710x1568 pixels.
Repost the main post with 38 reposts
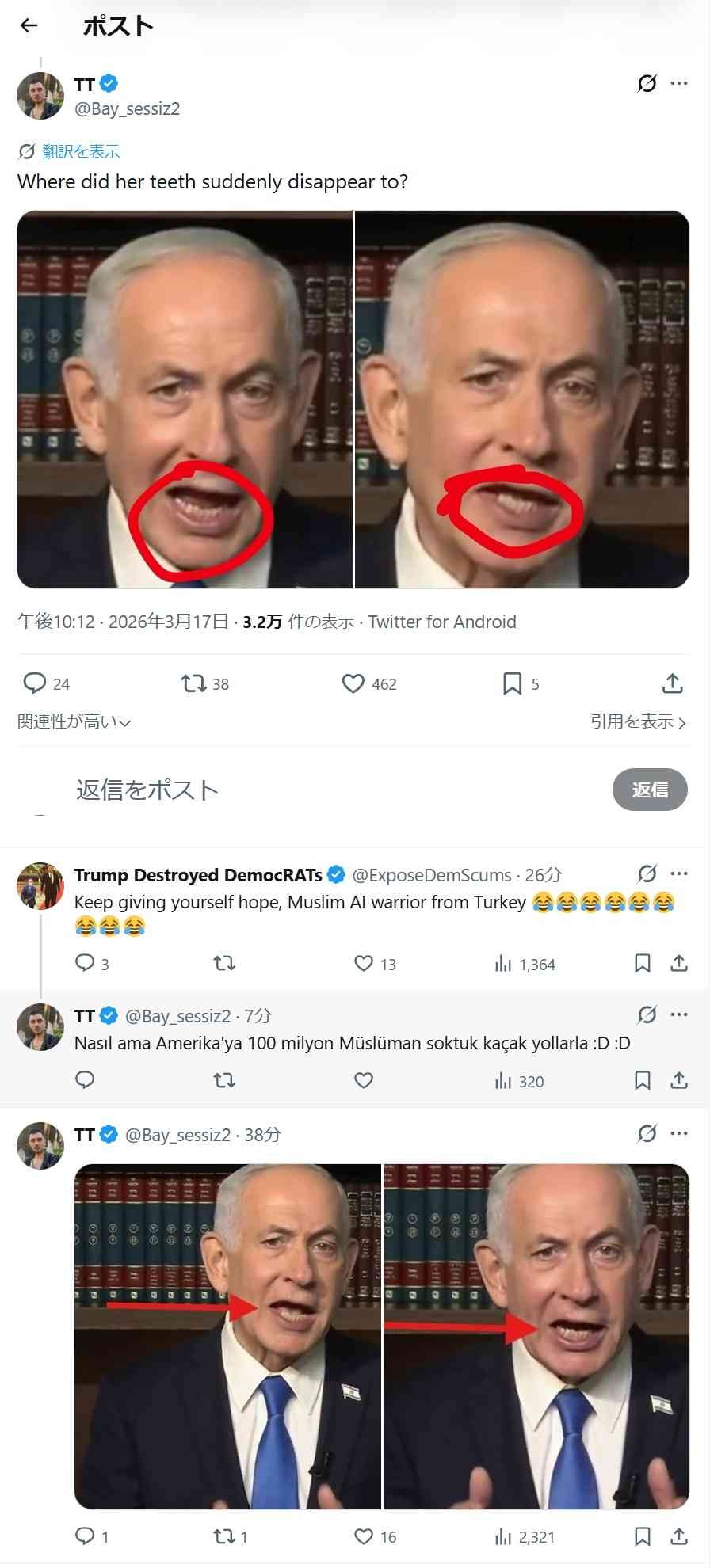(193, 683)
